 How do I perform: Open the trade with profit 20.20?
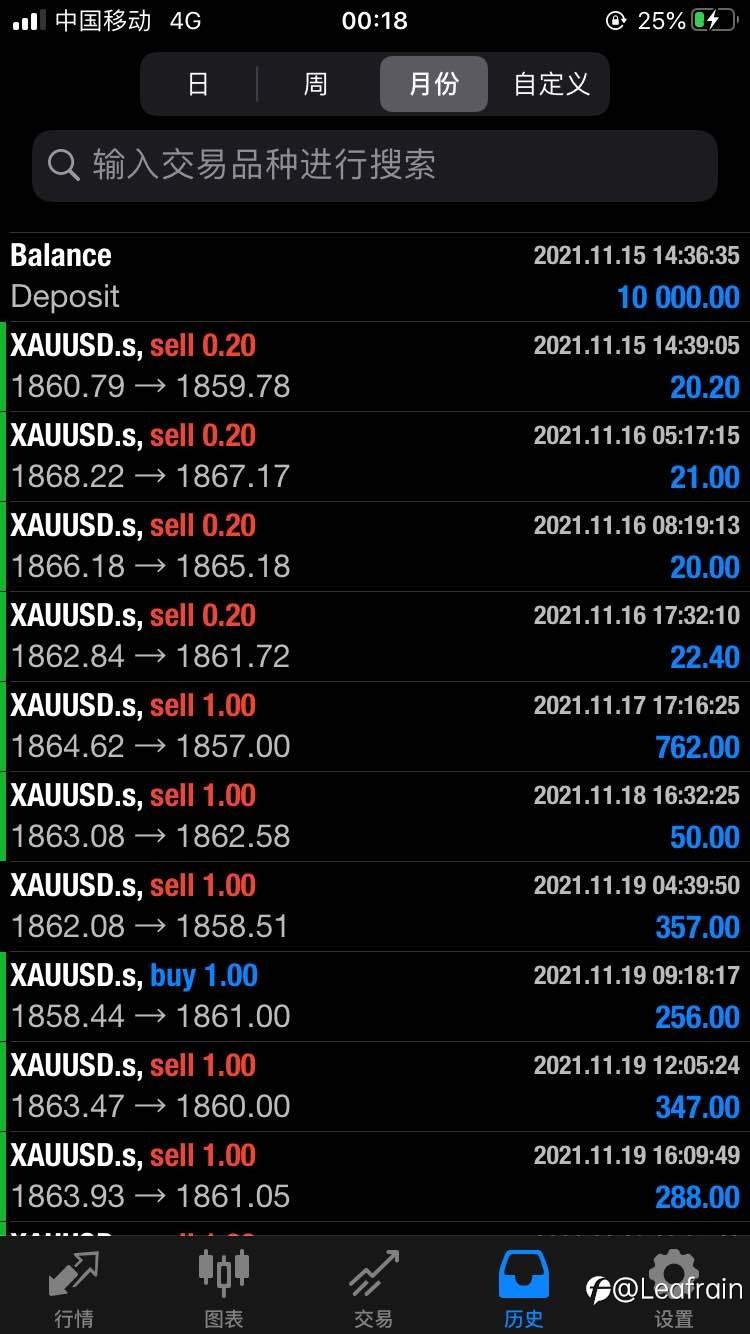point(375,367)
